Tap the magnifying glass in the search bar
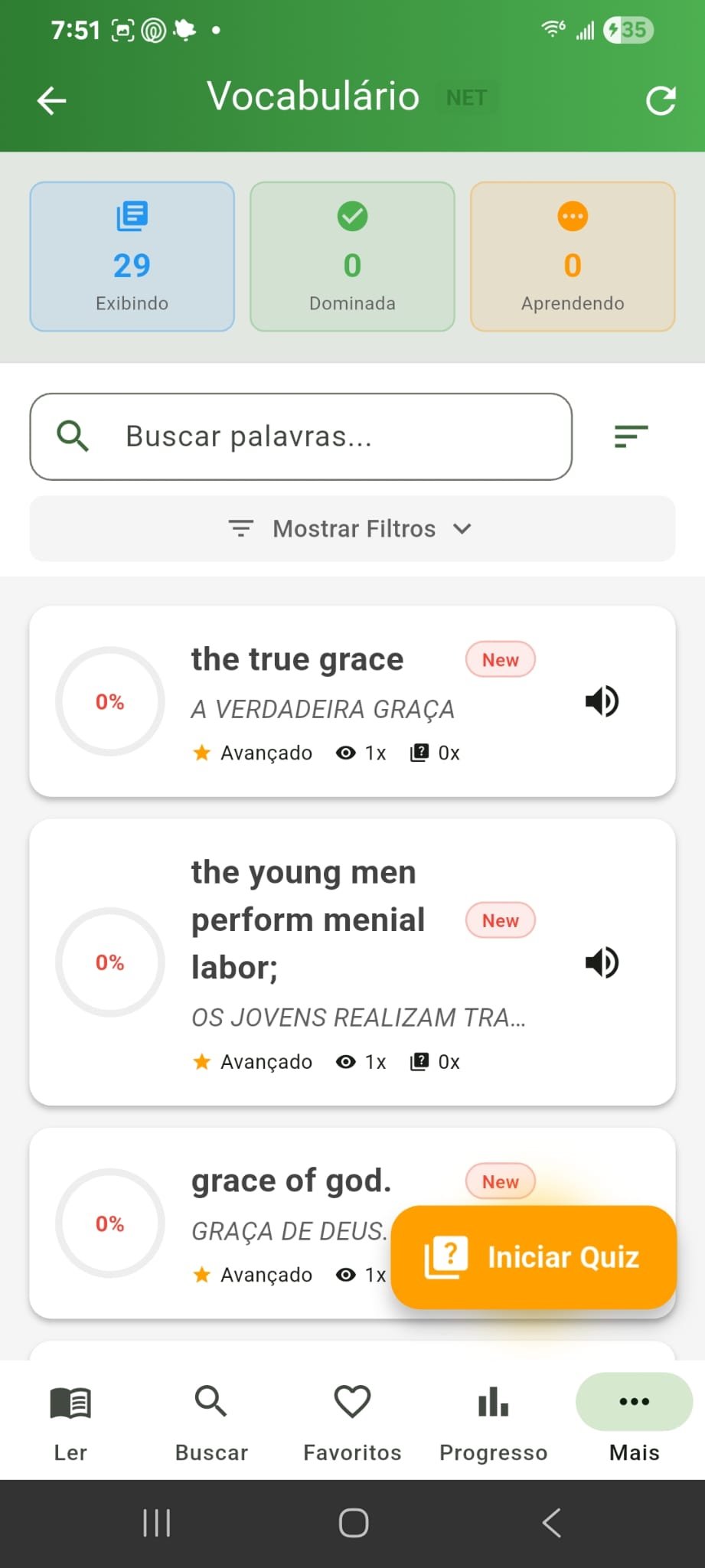The height and width of the screenshot is (1568, 705). [x=73, y=436]
